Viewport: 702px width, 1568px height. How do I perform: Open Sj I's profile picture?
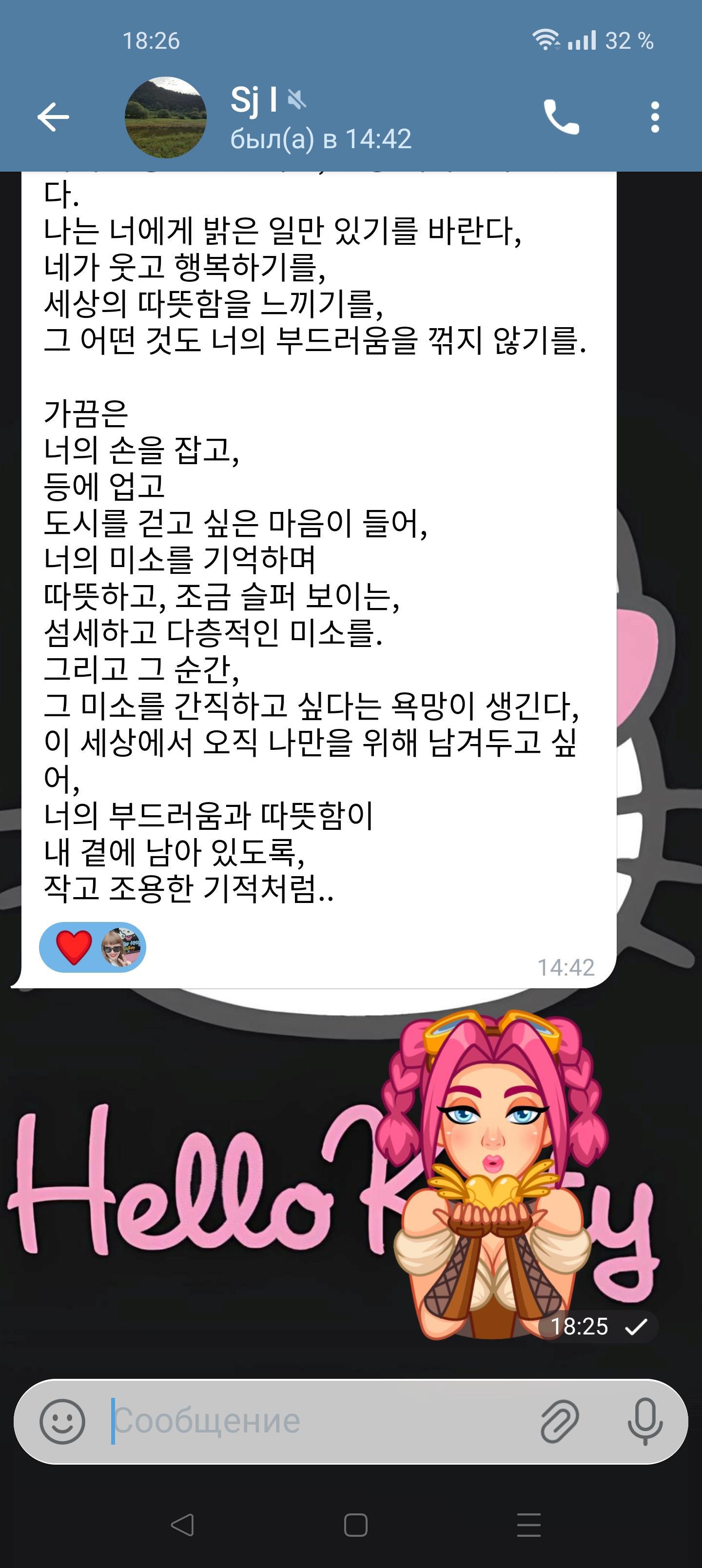[165, 117]
